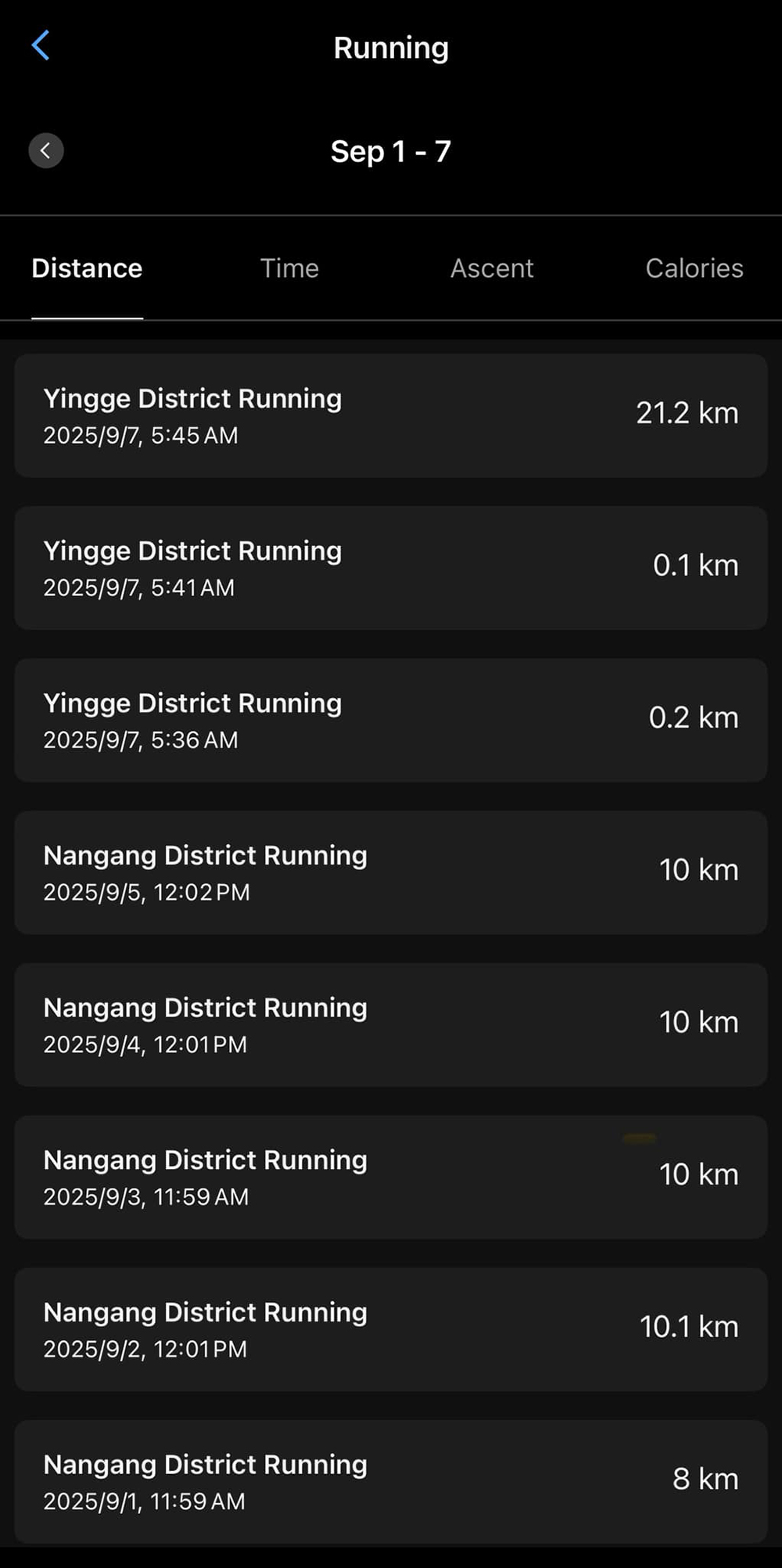The image size is (782, 1568).
Task: Open the 21.2 km Yingge District run
Action: tap(391, 415)
